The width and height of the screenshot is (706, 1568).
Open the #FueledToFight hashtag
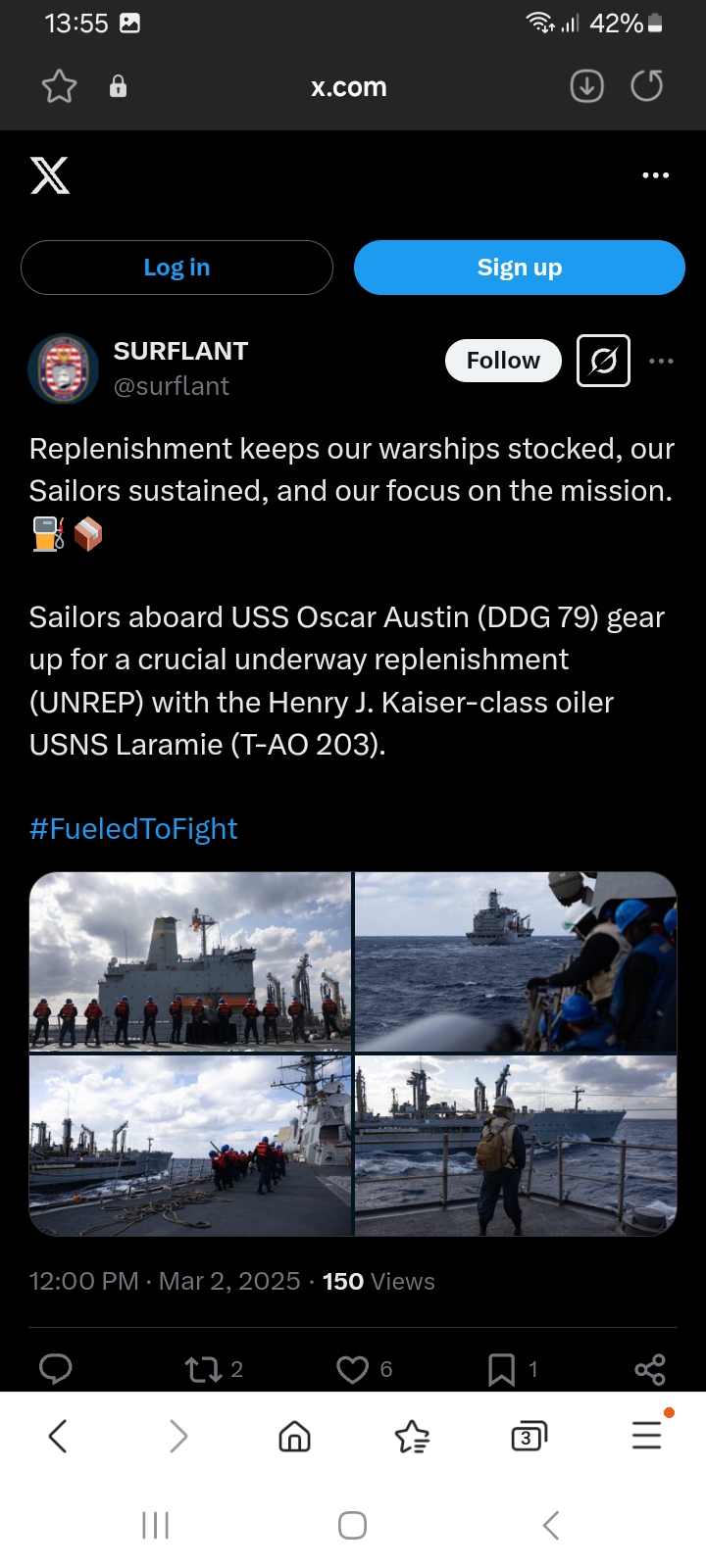tap(133, 829)
